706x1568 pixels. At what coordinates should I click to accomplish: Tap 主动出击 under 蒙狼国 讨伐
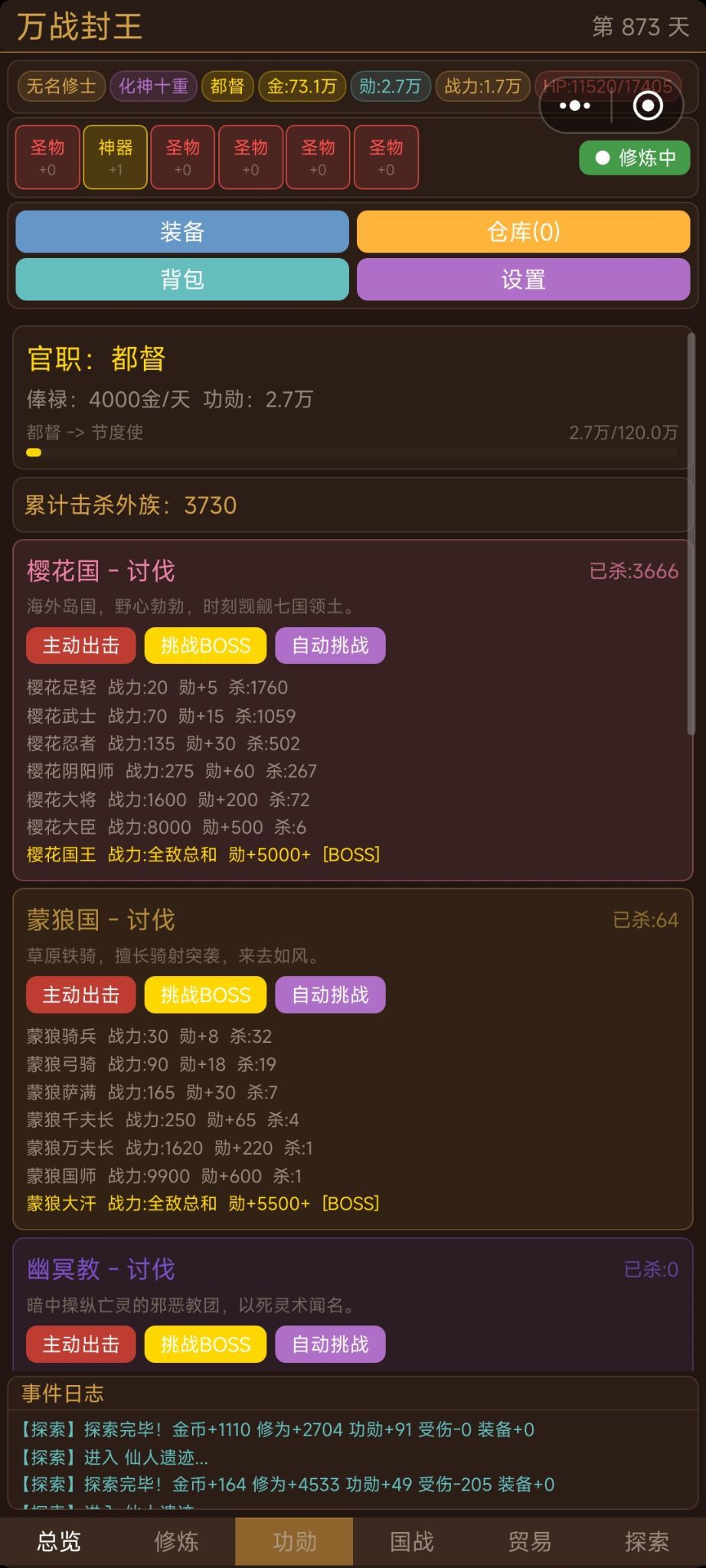[81, 995]
